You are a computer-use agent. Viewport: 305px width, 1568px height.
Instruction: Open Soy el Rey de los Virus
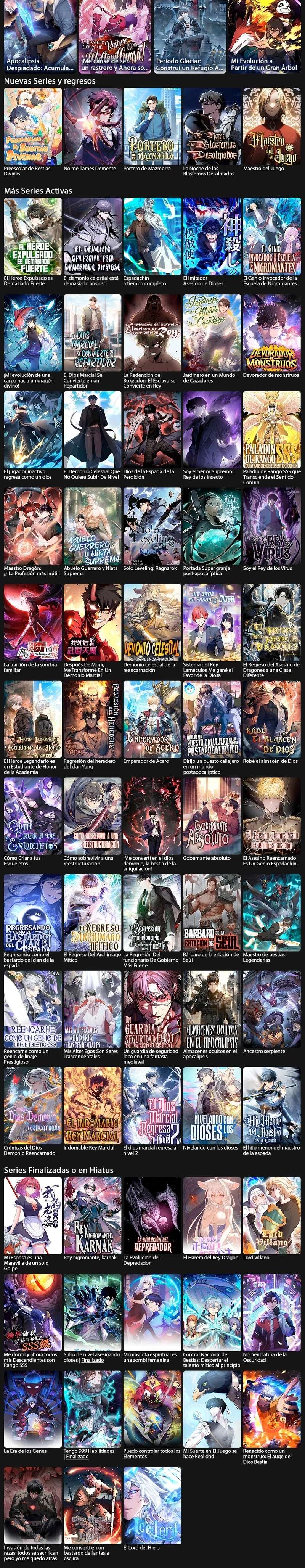(x=271, y=526)
